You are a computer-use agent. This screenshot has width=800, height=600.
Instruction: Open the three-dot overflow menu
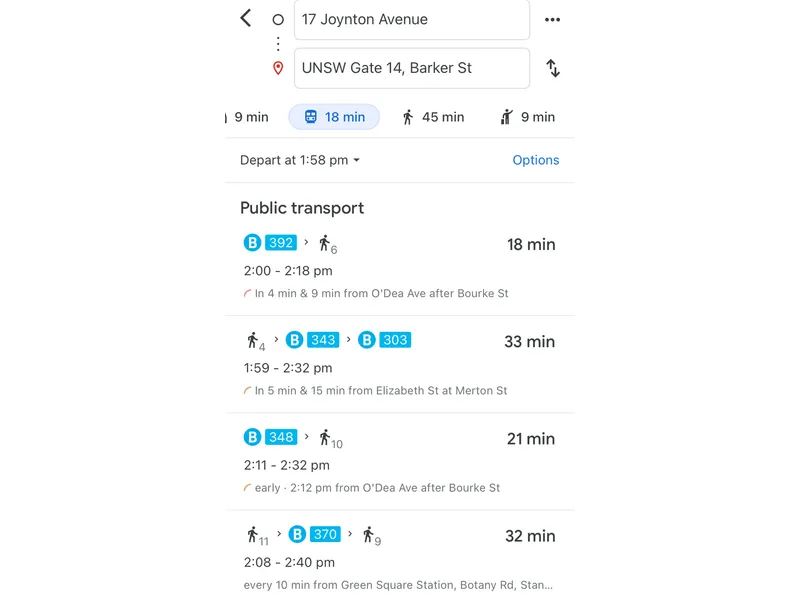point(552,19)
